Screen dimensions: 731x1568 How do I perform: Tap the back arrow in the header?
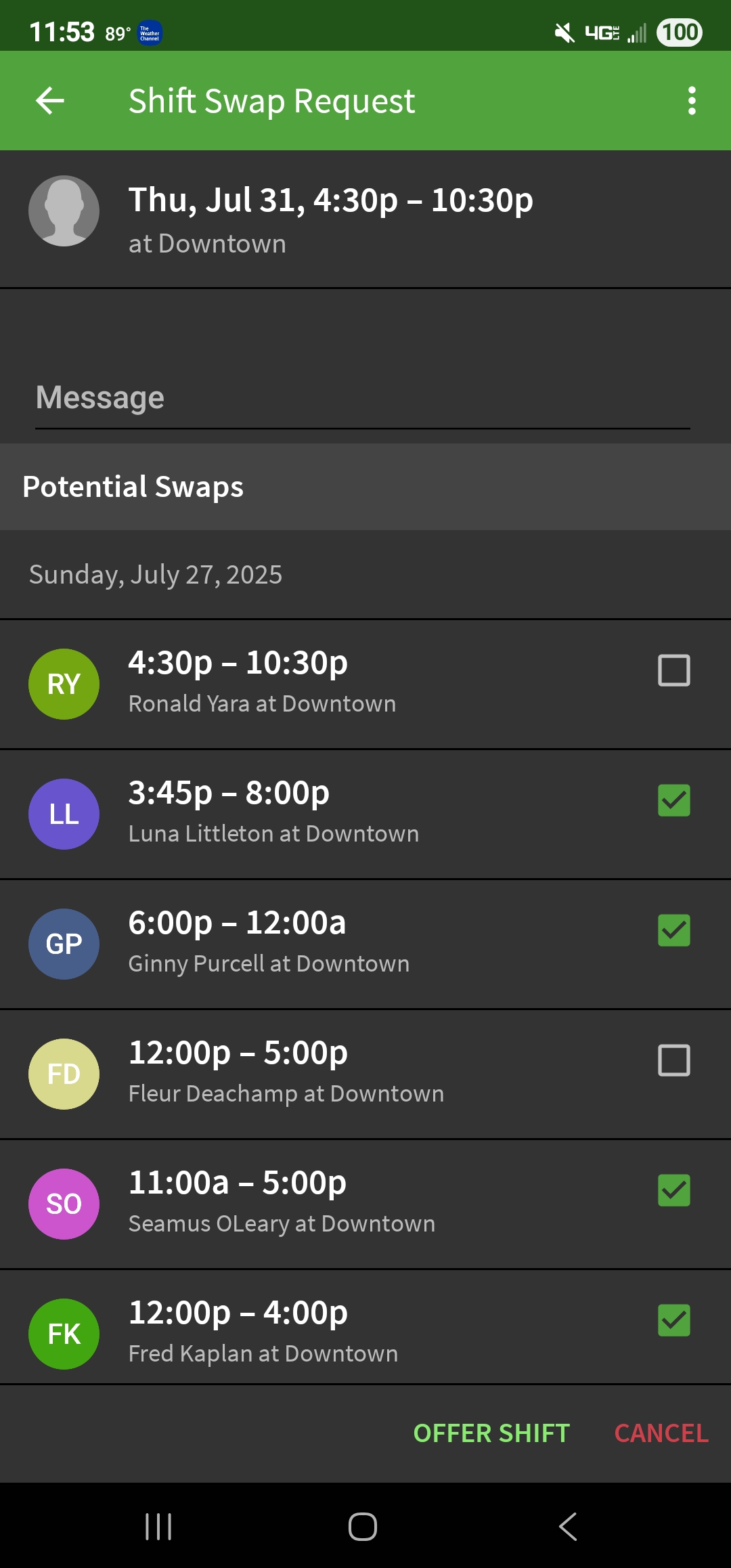click(x=49, y=100)
